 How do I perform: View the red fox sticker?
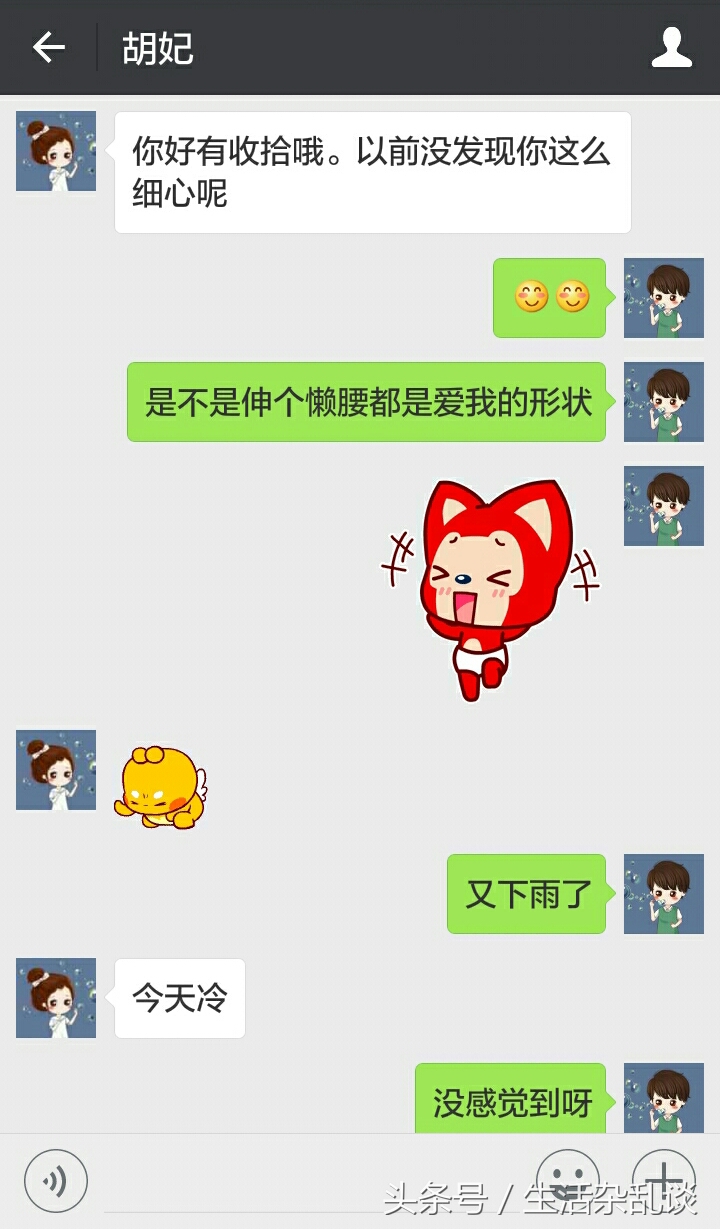click(x=490, y=585)
